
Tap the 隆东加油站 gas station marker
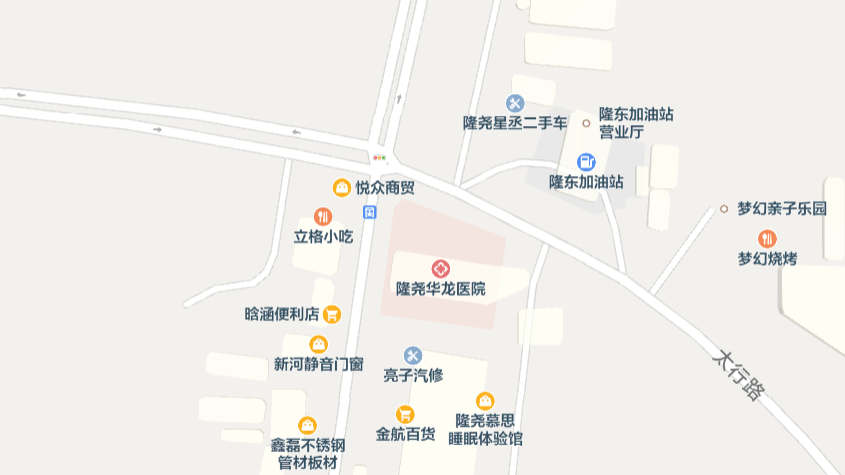coord(586,162)
